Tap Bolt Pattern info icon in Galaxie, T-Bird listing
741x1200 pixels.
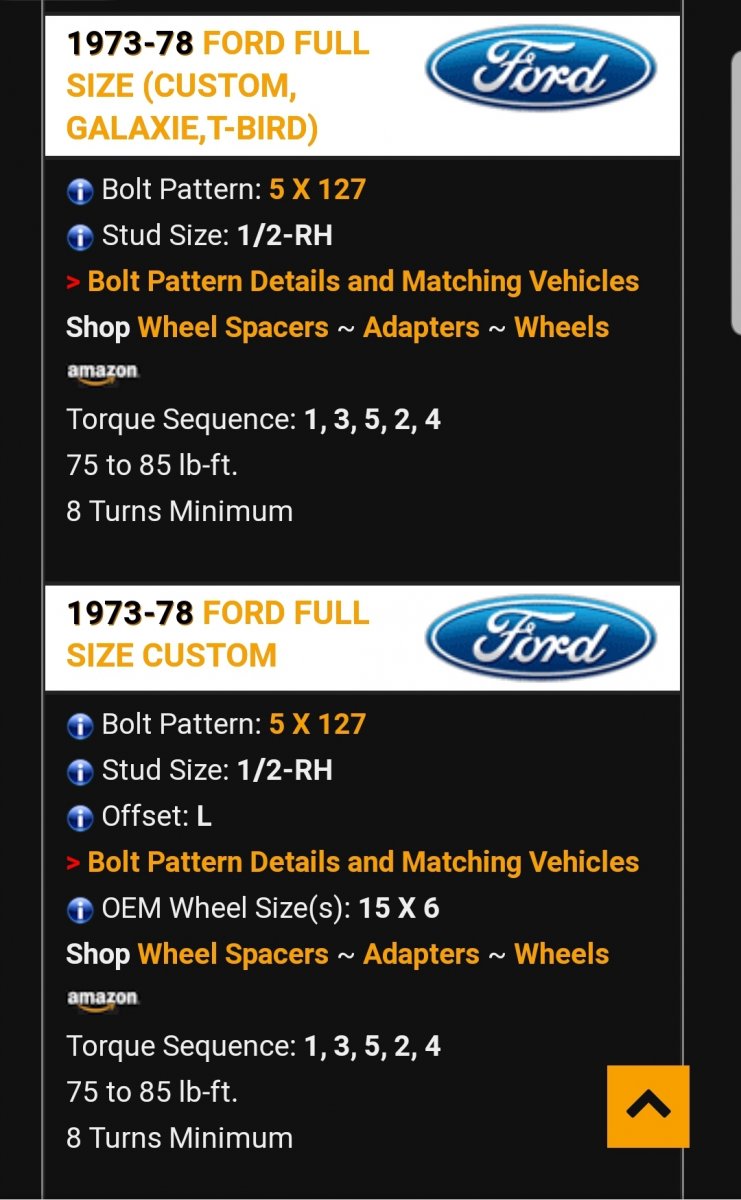coord(79,190)
